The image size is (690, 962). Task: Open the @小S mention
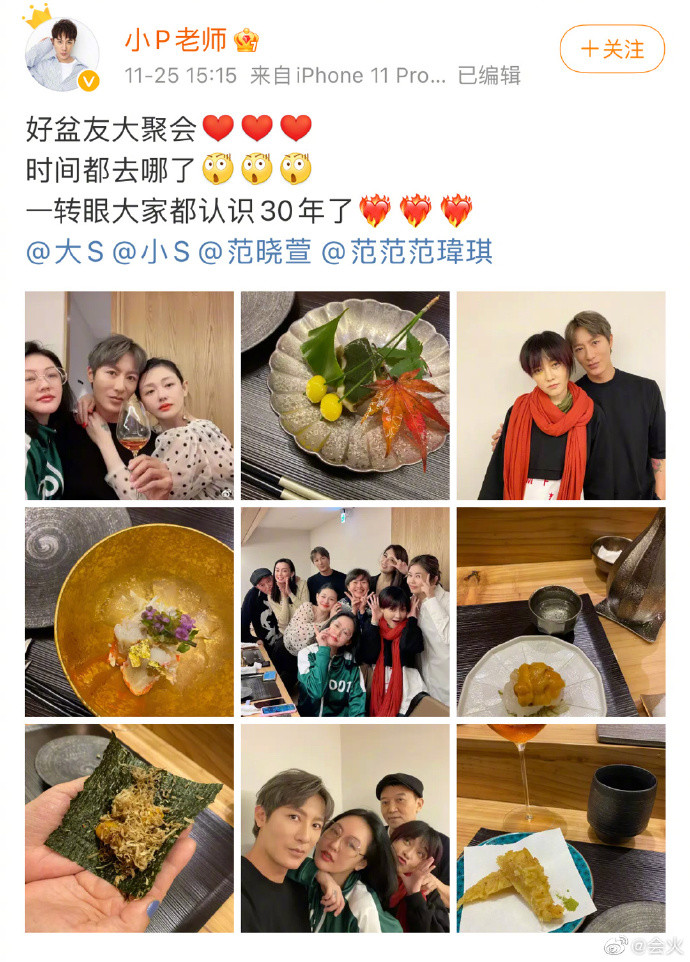pos(151,252)
